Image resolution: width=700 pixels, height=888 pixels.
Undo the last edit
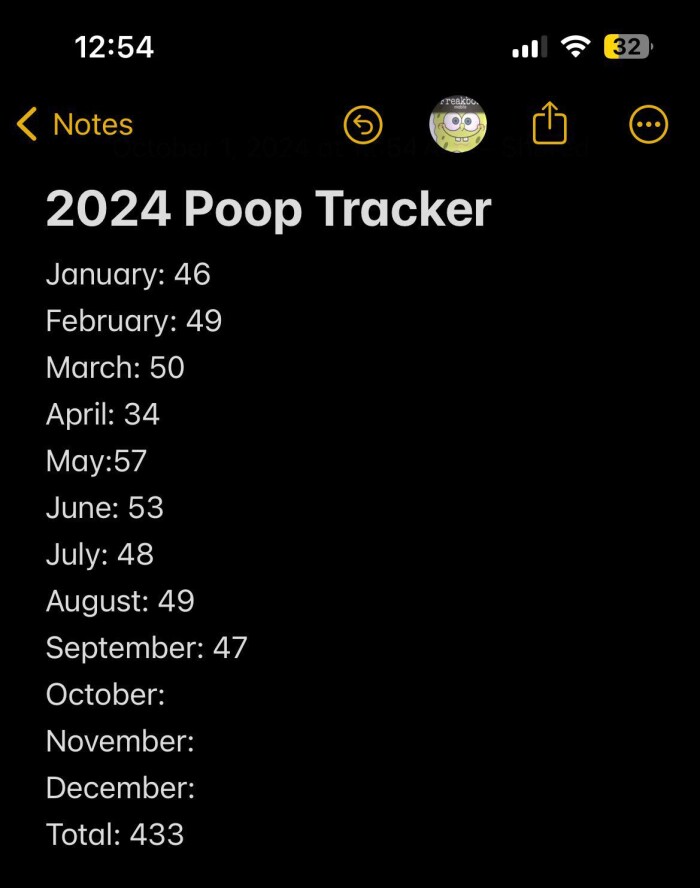pos(363,125)
